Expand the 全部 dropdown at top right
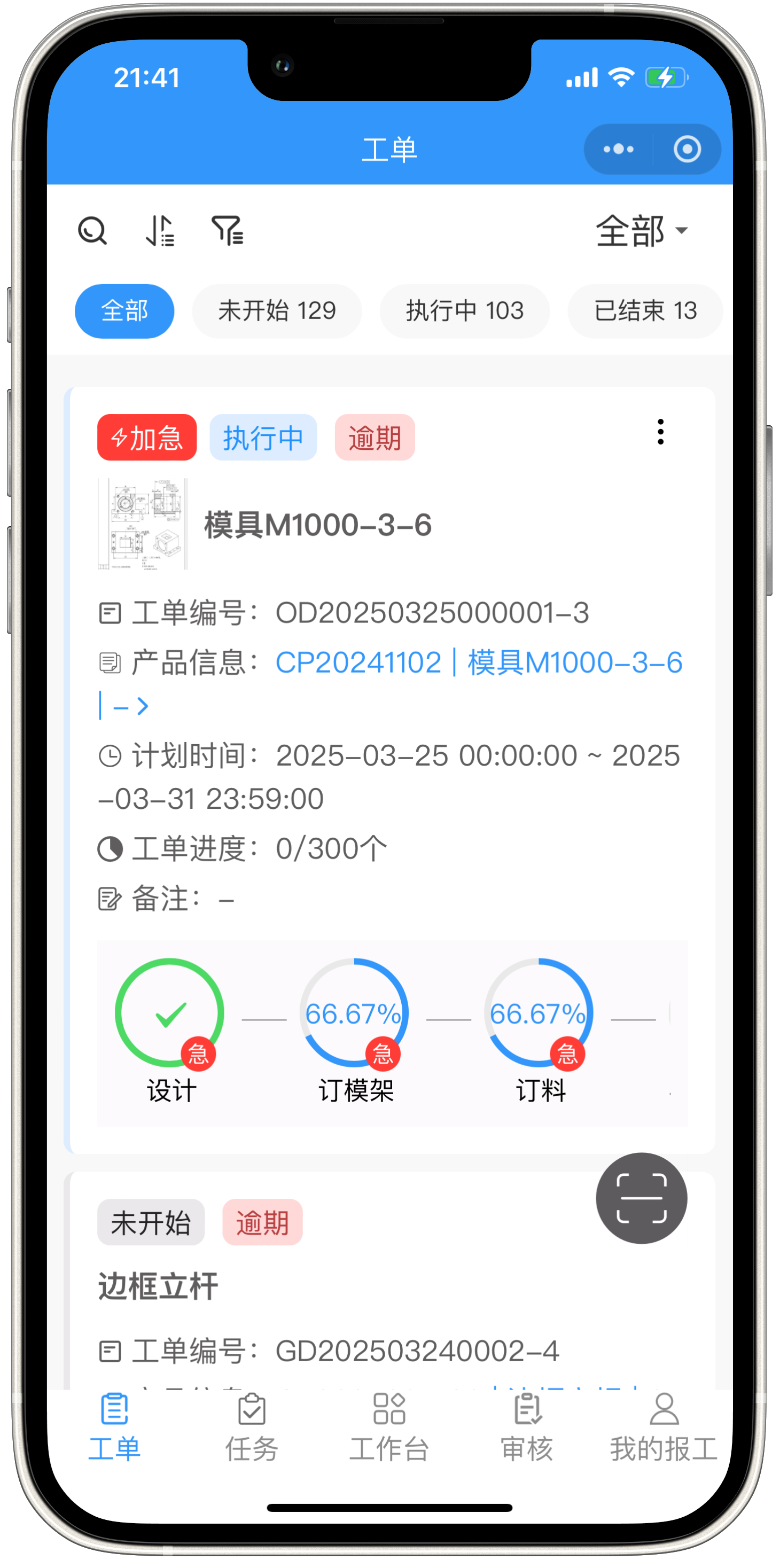The width and height of the screenshot is (780, 1568). point(641,231)
